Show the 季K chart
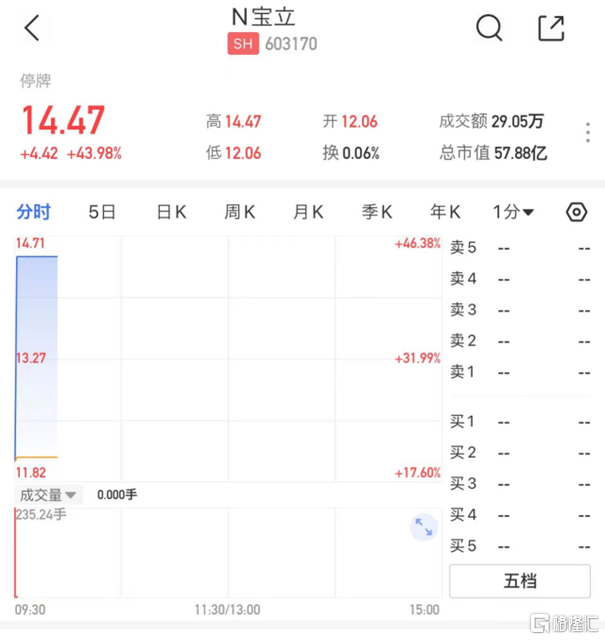The height and width of the screenshot is (640, 605). pos(377,212)
